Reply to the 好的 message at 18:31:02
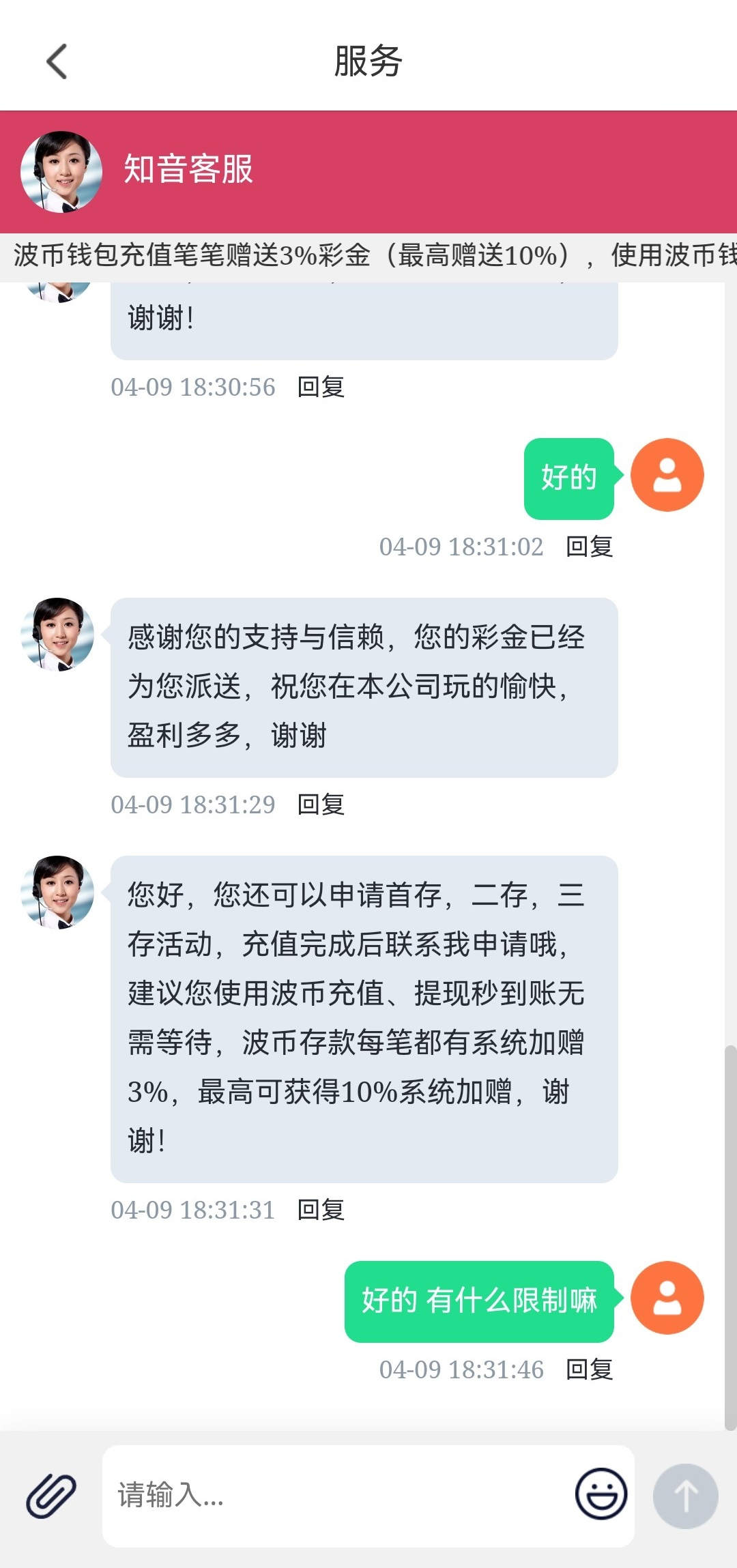This screenshot has width=737, height=1568. point(589,547)
